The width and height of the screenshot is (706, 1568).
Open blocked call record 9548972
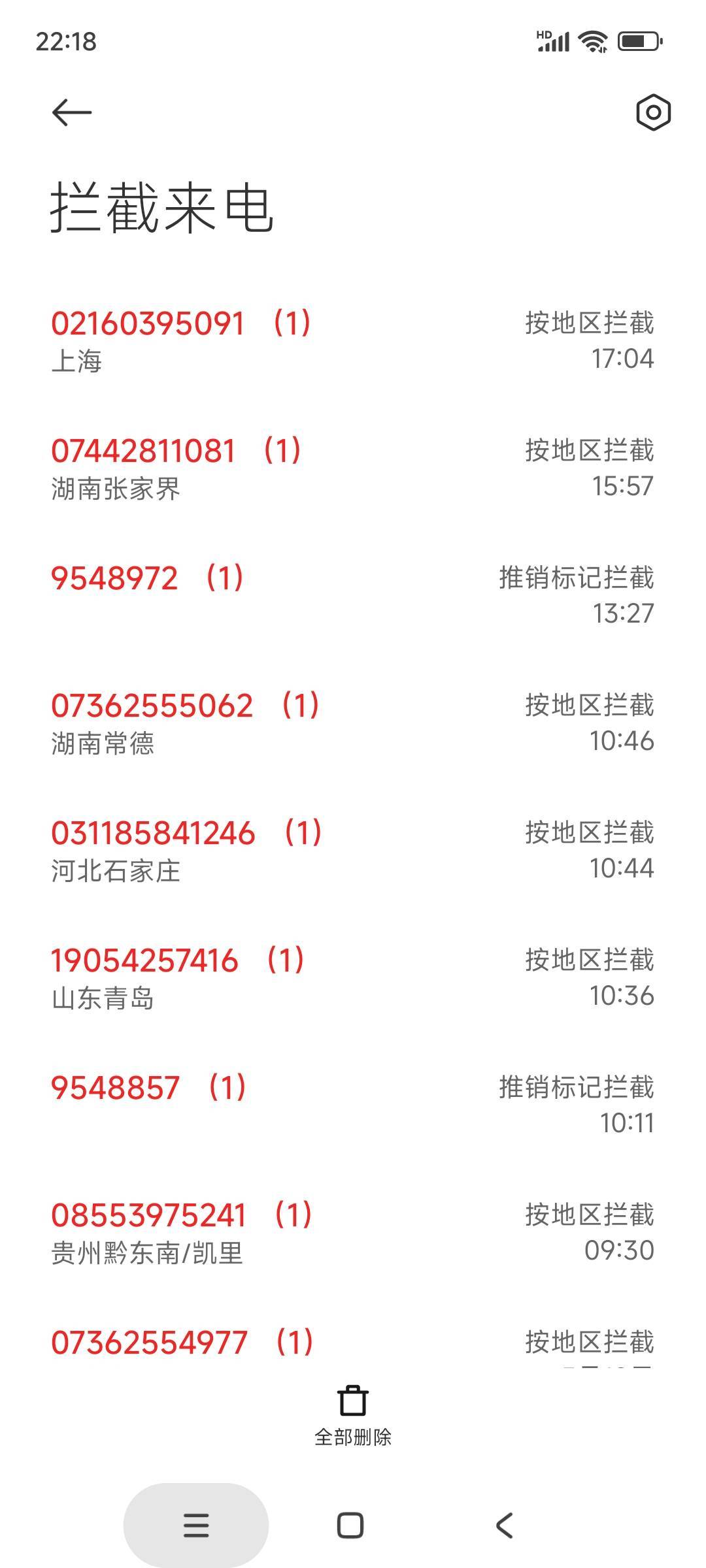353,596
